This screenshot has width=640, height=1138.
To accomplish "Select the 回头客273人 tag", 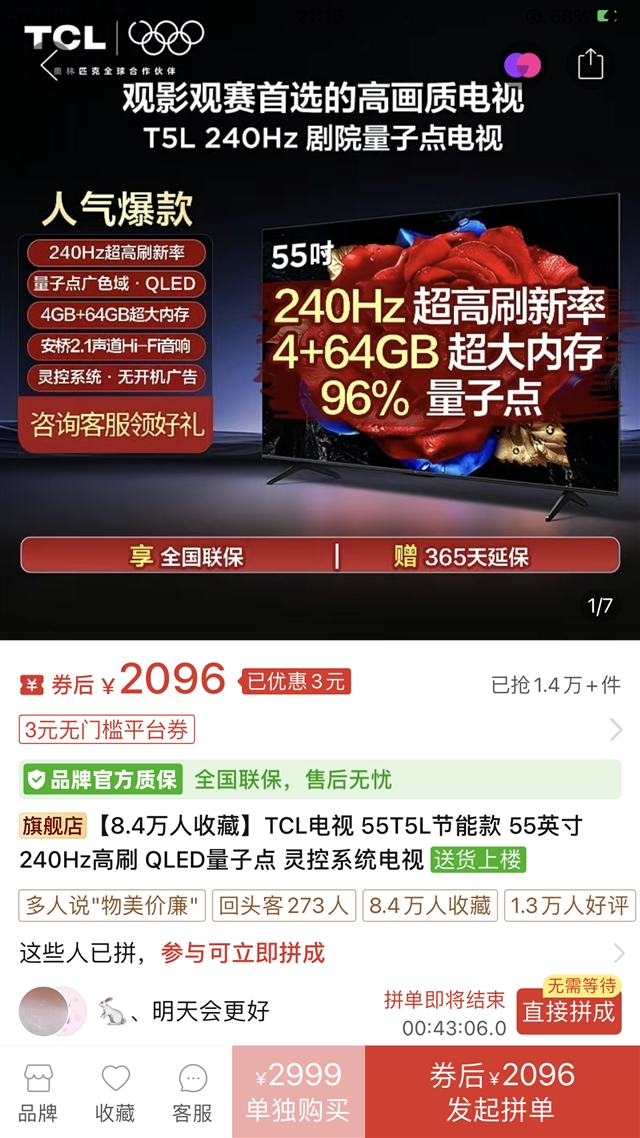I will tap(284, 906).
